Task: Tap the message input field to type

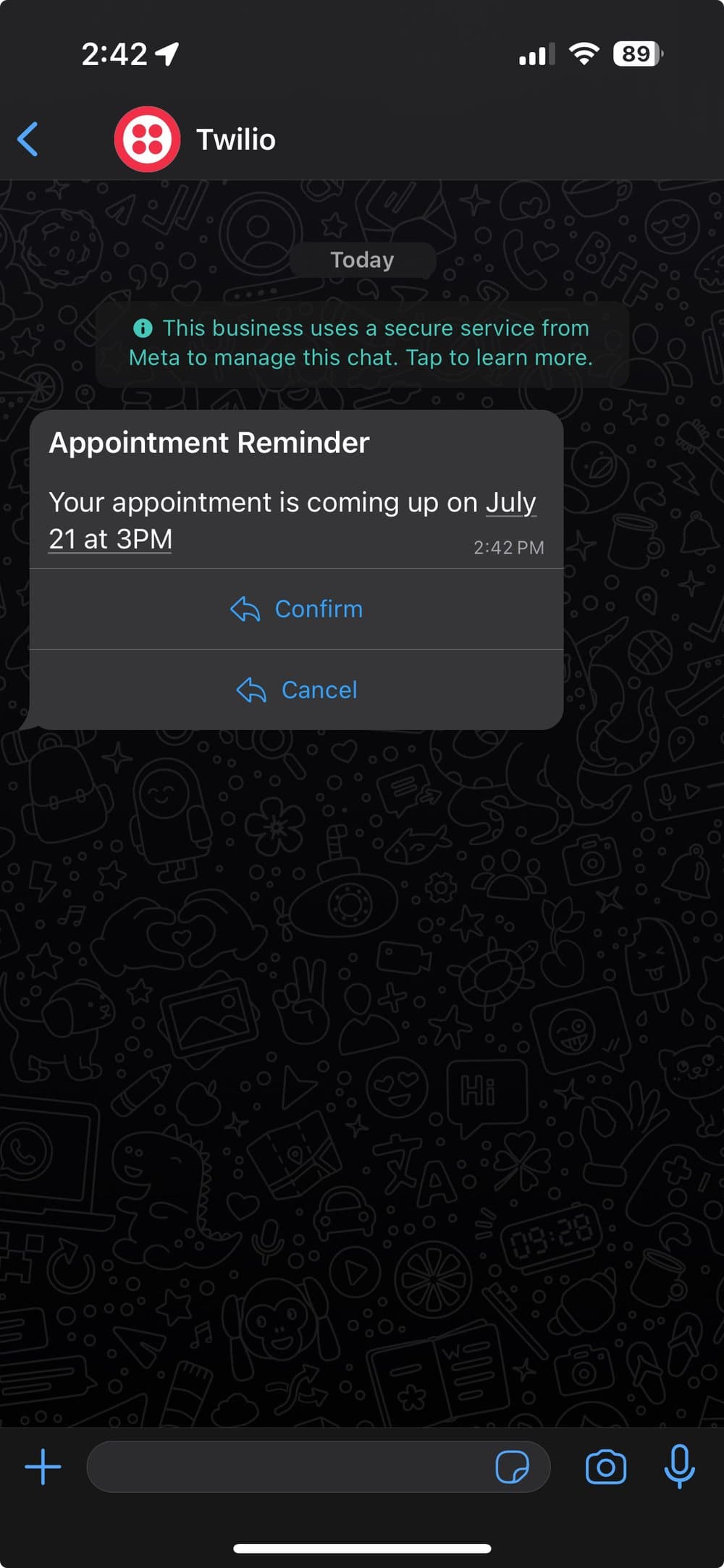Action: coord(290,1466)
